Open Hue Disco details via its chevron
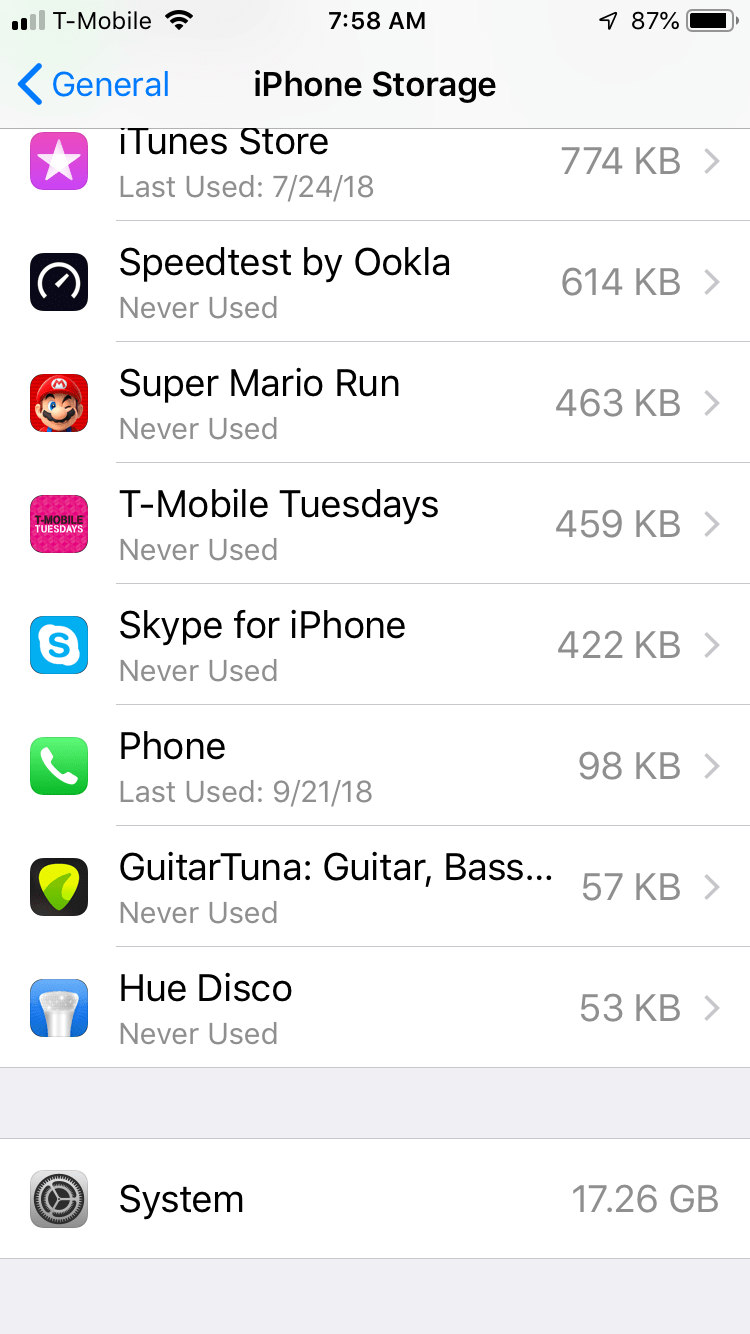 point(712,1008)
